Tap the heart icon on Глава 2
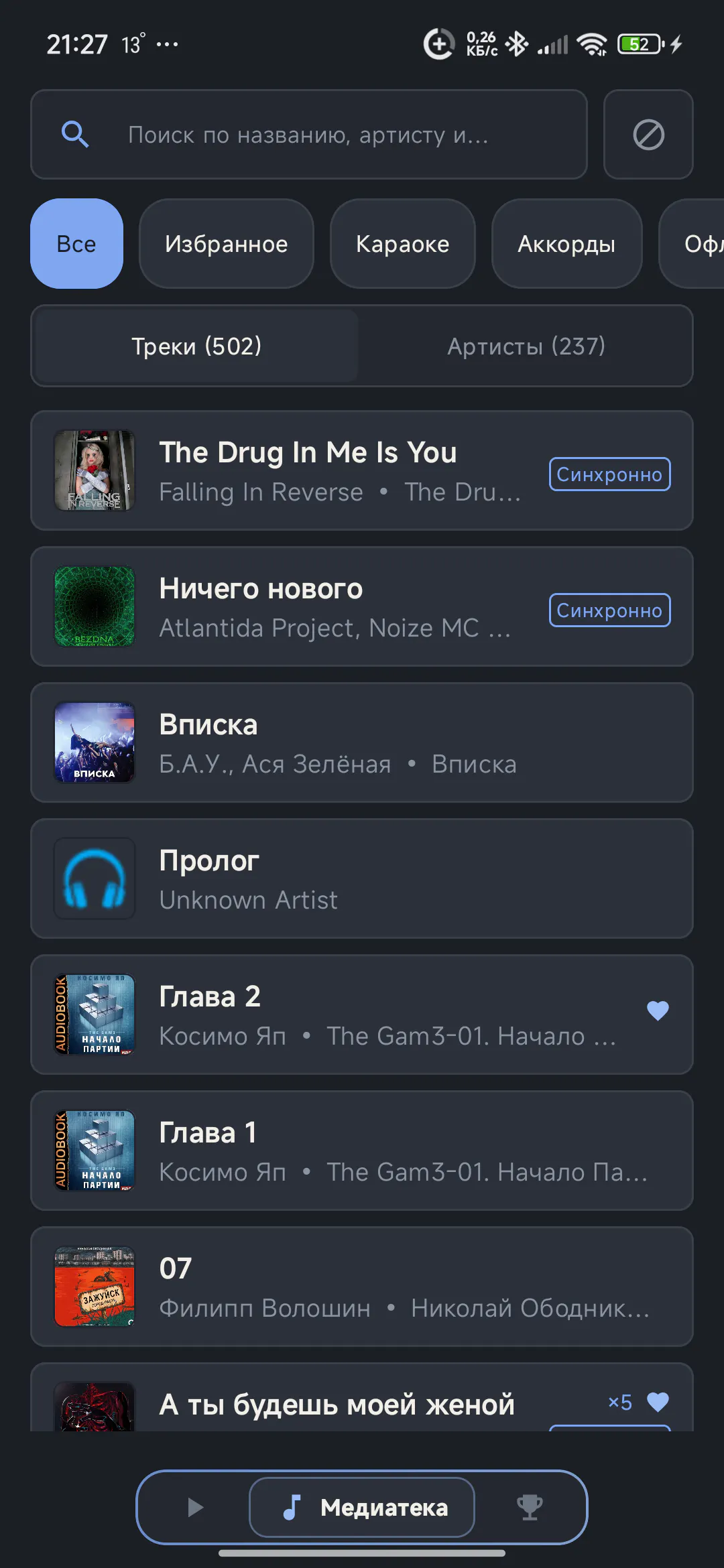 click(x=658, y=1010)
